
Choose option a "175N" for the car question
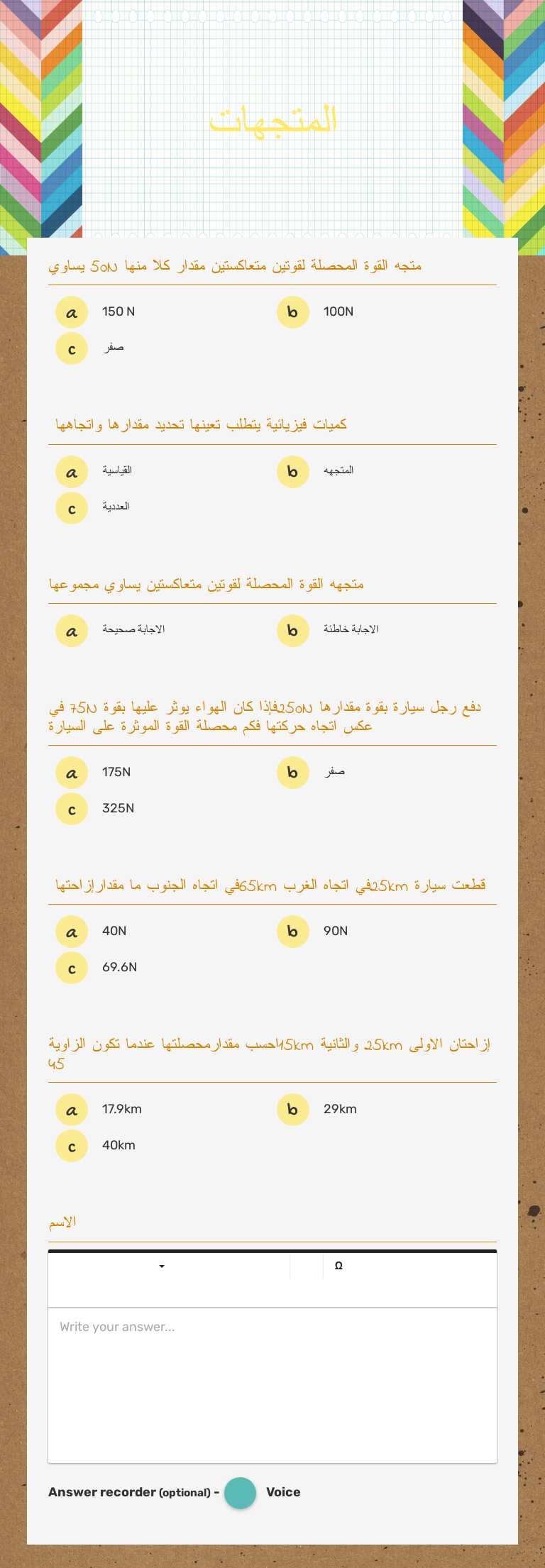(71, 772)
